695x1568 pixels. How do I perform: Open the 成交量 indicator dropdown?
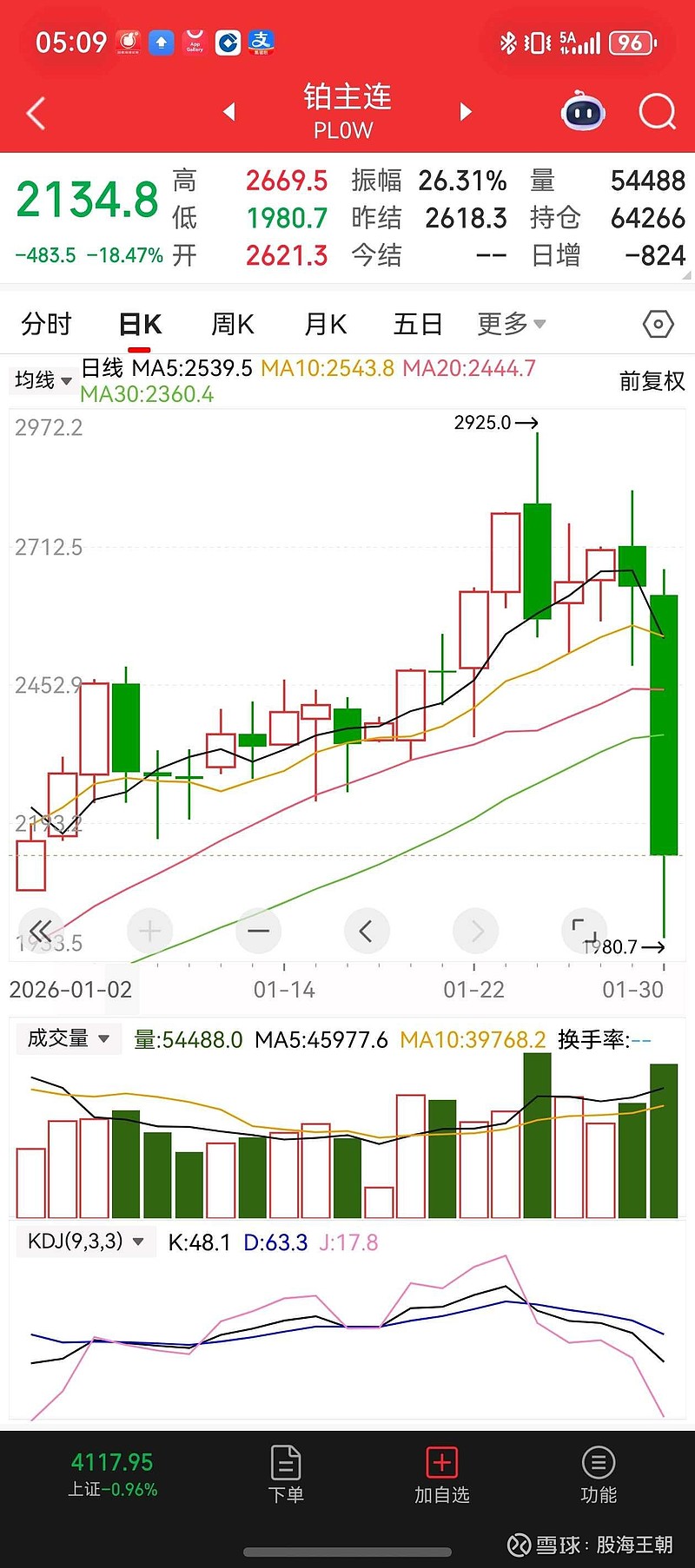68,1038
